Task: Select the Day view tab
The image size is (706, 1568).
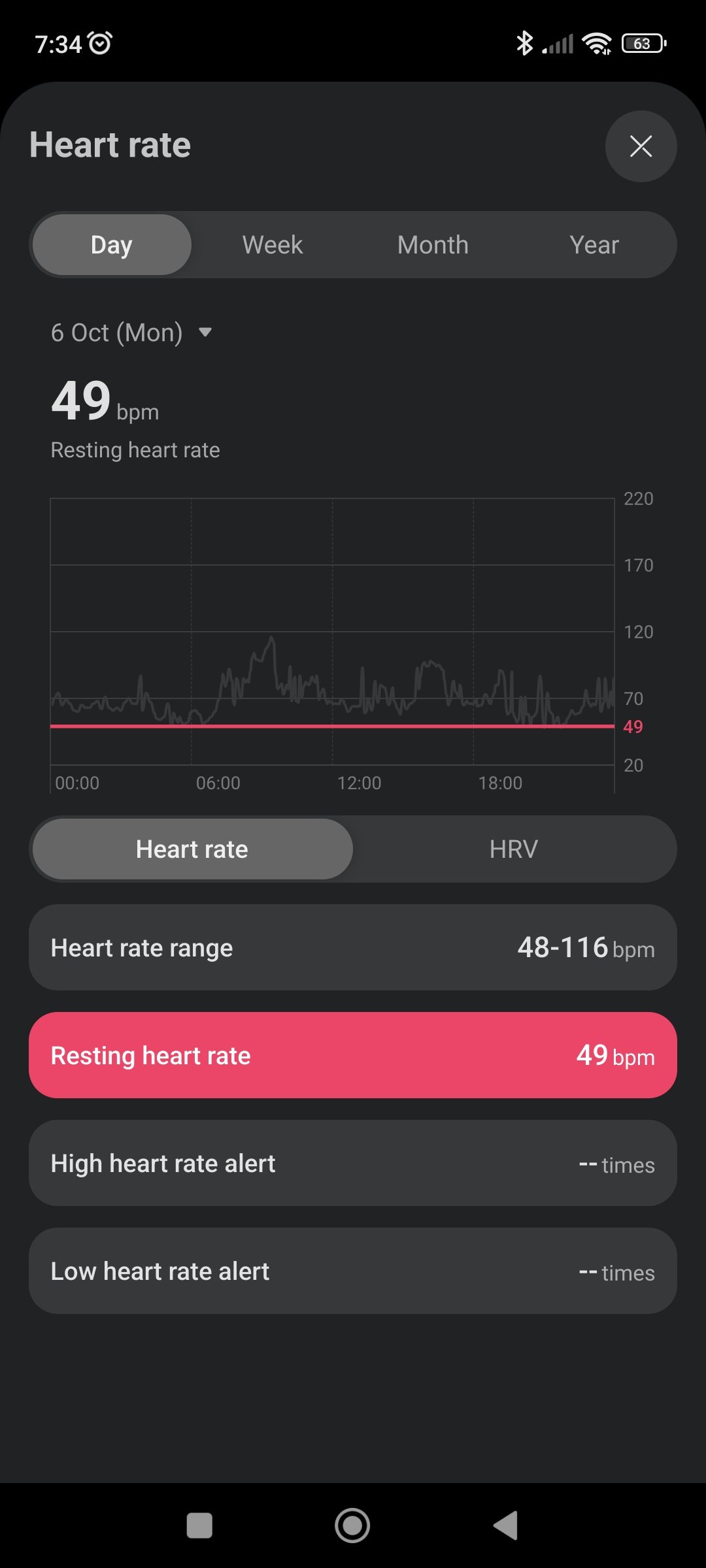Action: 112,245
